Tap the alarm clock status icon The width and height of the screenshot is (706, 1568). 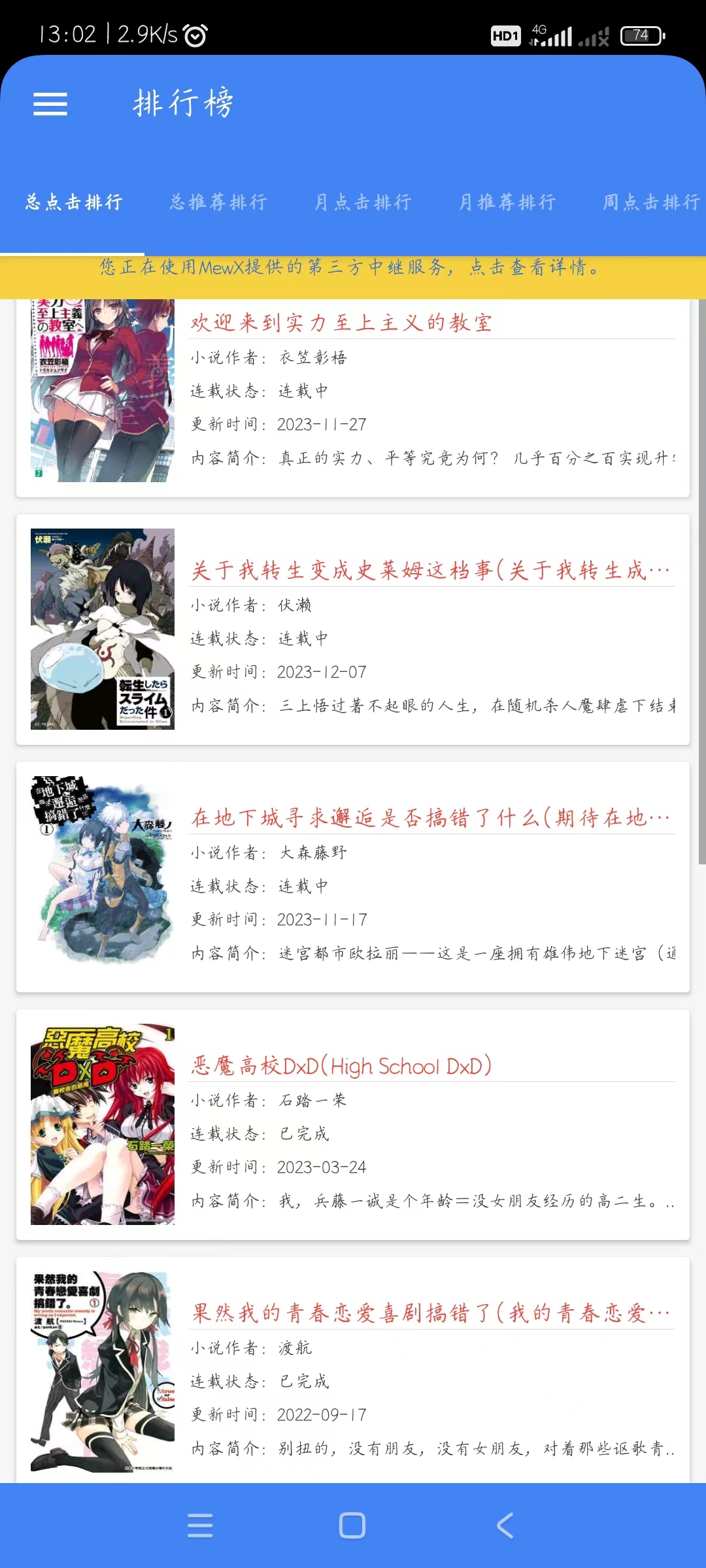193,36
